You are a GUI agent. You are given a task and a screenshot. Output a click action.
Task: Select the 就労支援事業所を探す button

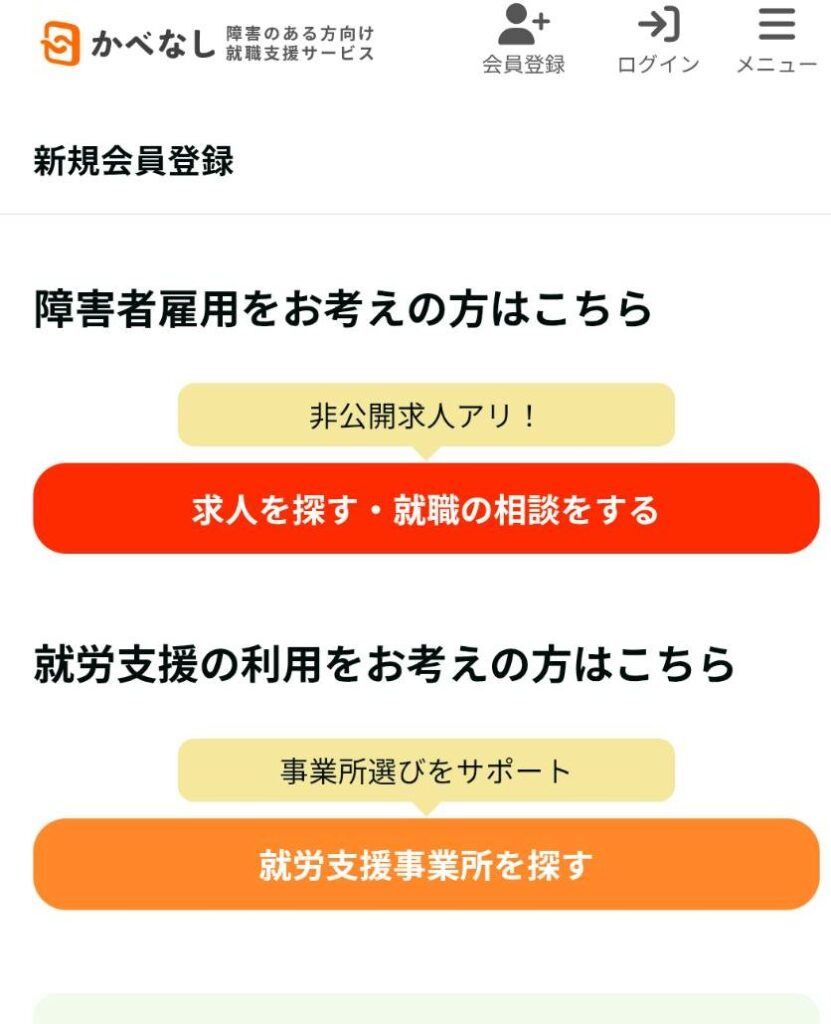pyautogui.click(x=426, y=865)
